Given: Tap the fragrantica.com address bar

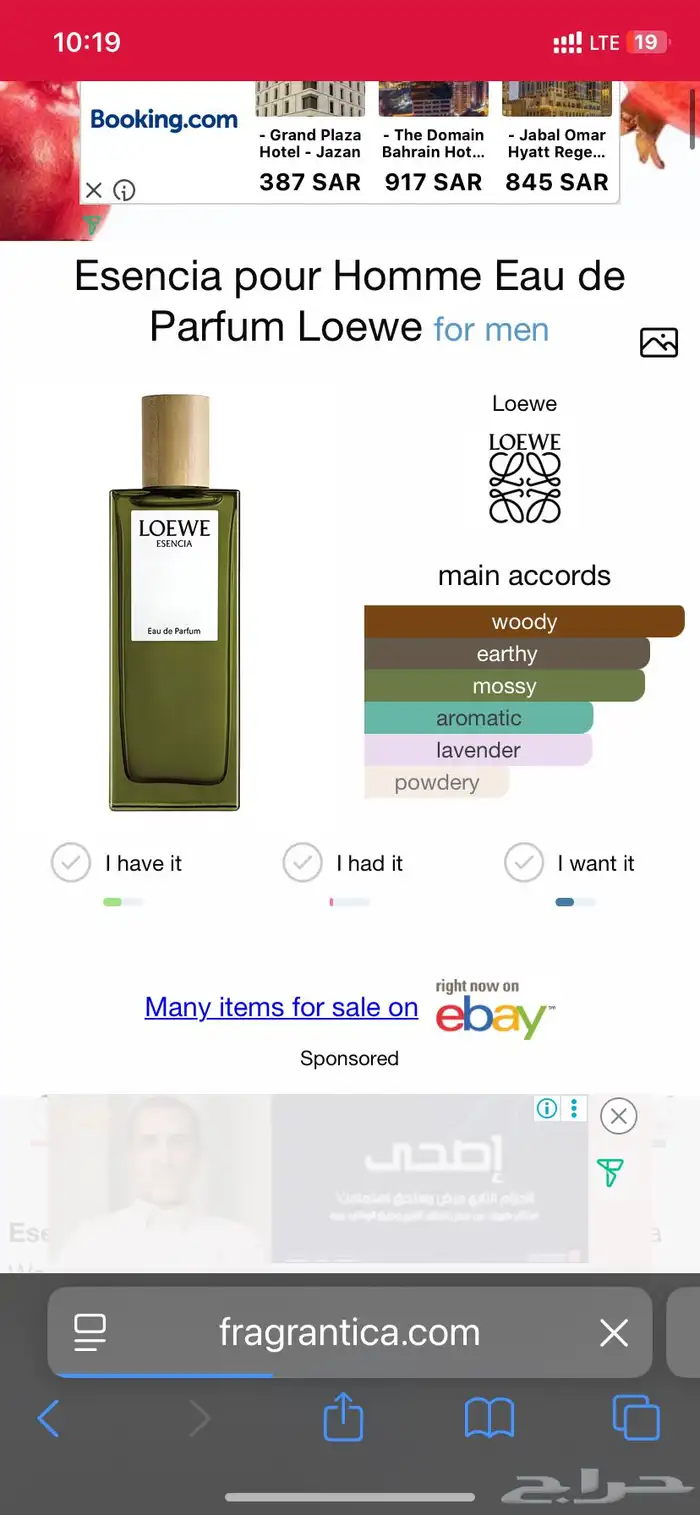Looking at the screenshot, I should tap(349, 1332).
